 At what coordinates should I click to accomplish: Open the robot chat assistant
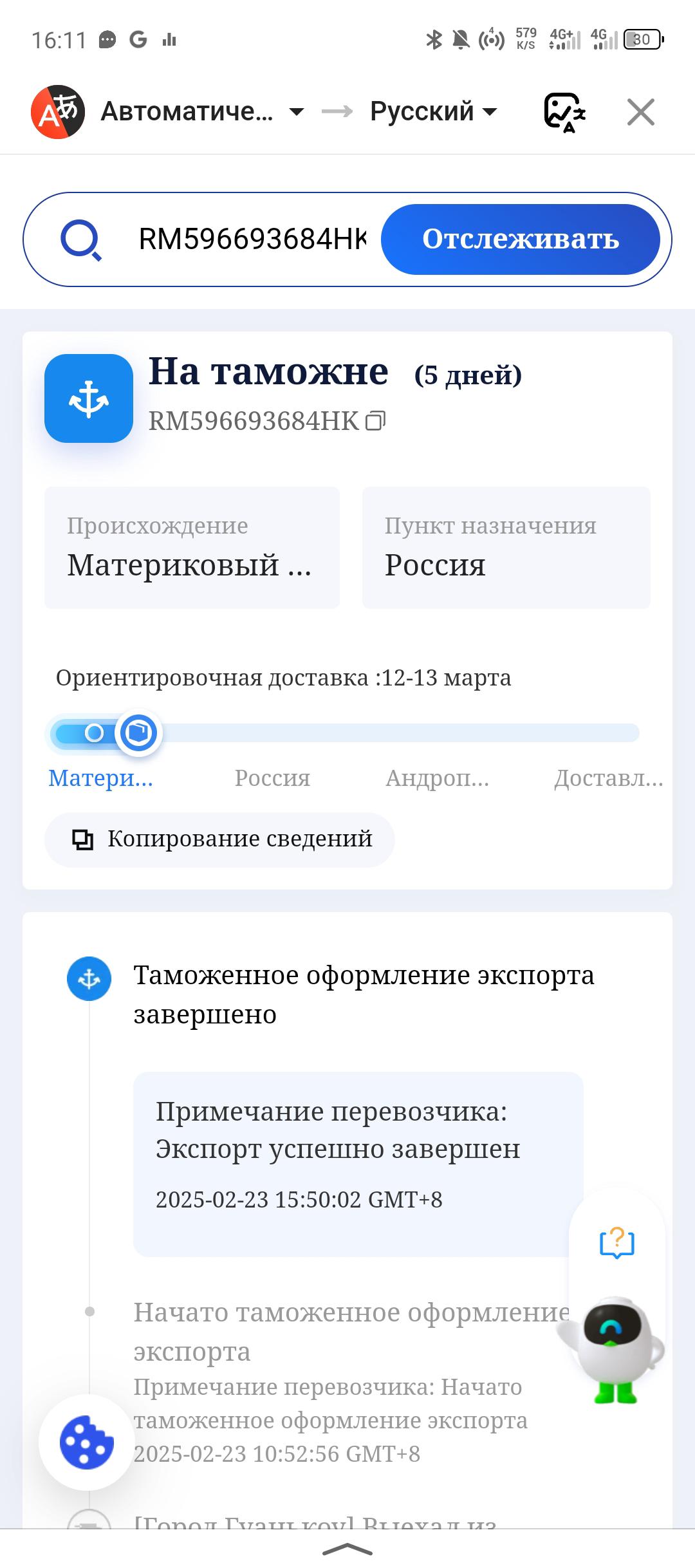tap(615, 1349)
